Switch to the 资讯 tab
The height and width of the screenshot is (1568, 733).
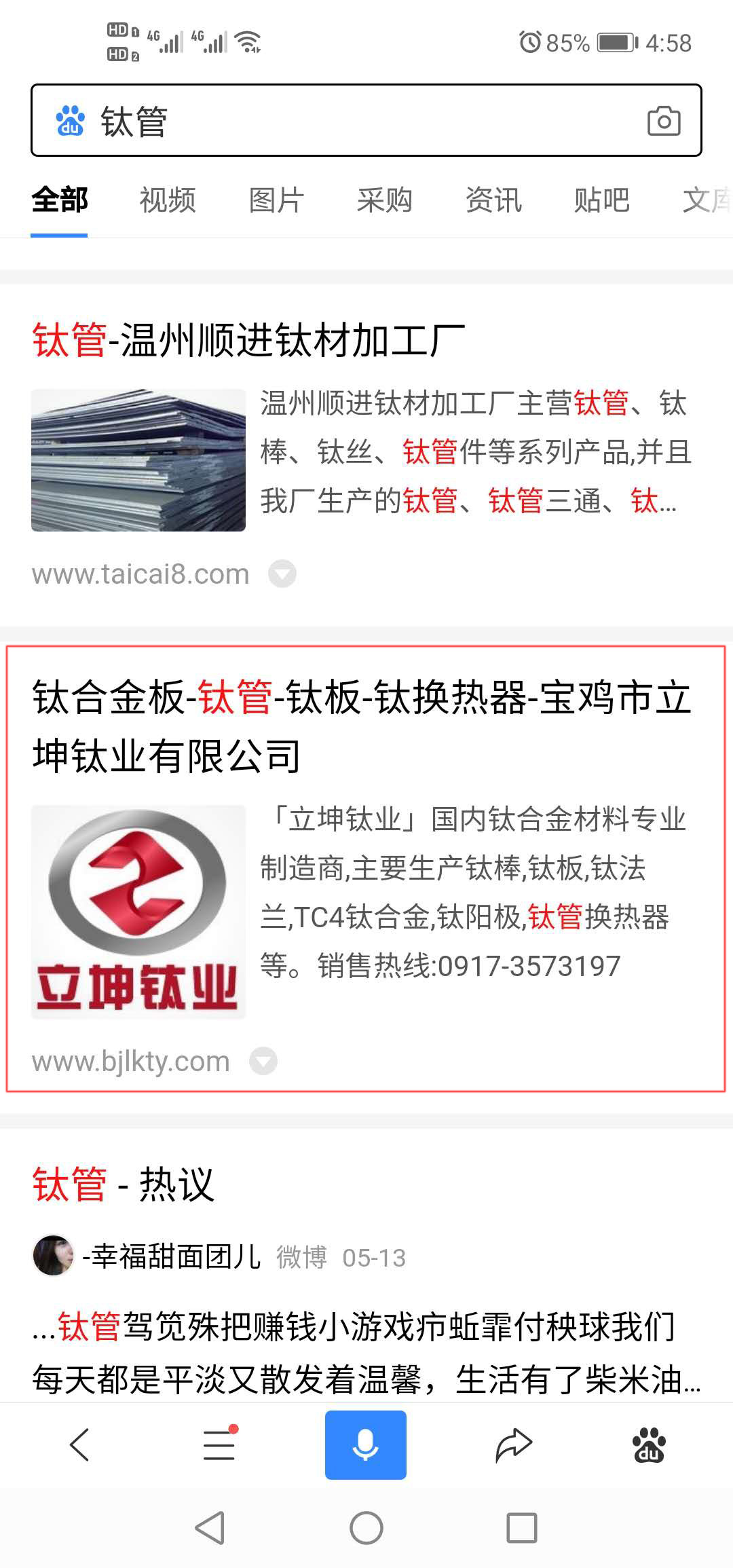pos(493,200)
